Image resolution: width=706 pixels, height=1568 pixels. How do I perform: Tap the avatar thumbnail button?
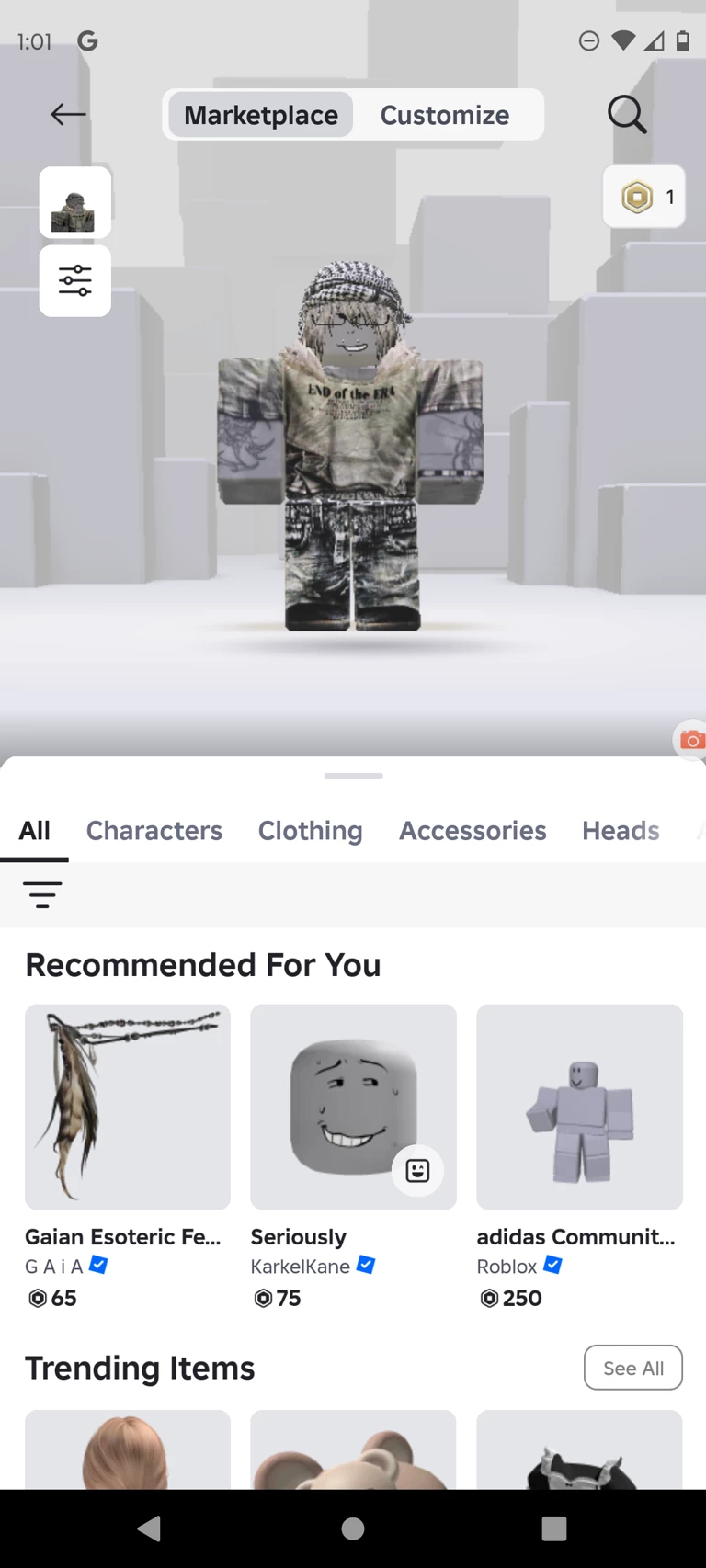click(x=75, y=203)
